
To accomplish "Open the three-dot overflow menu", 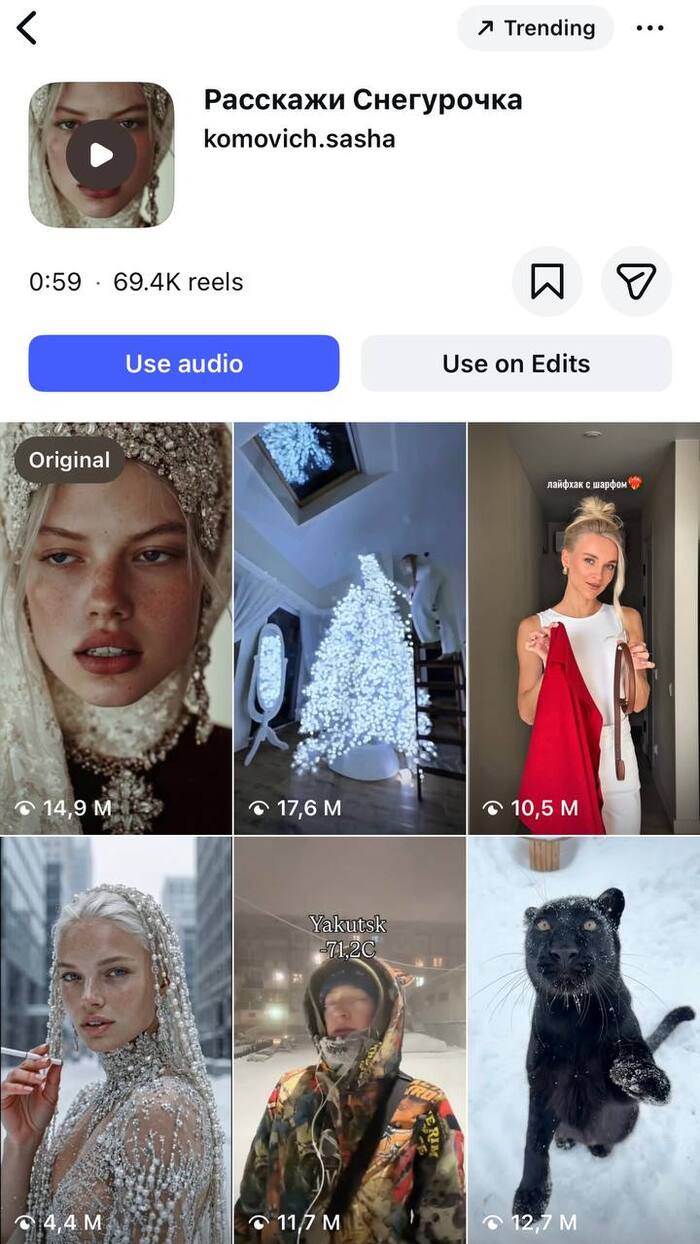I will (x=650, y=28).
